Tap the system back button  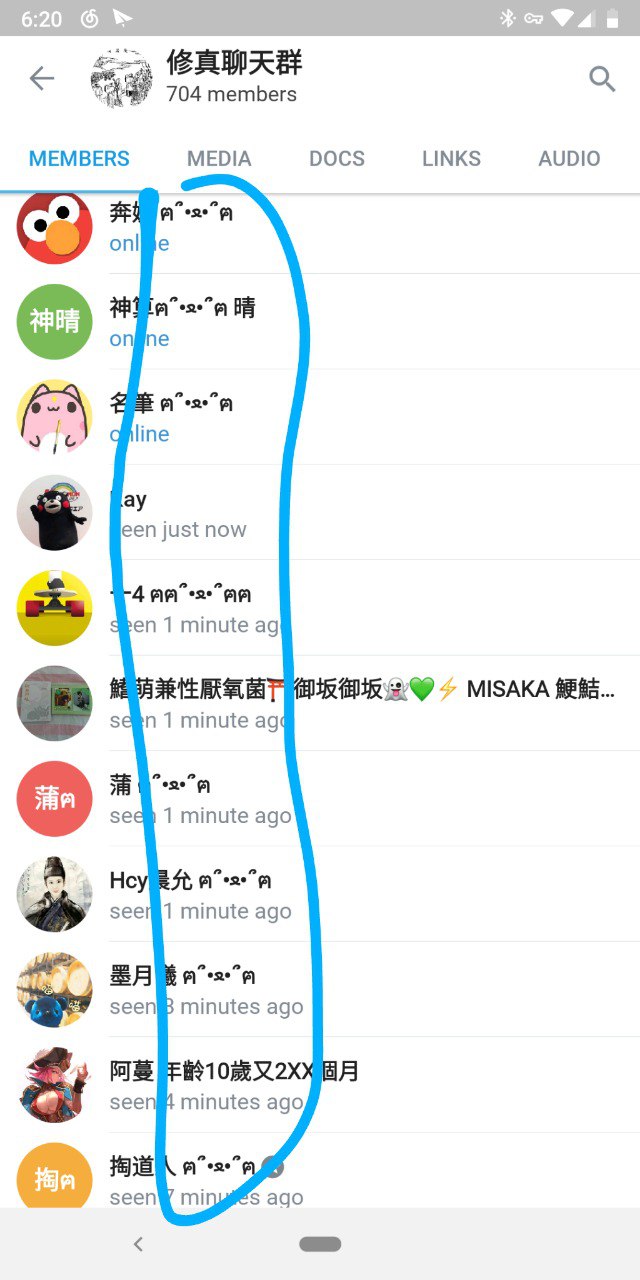138,1244
